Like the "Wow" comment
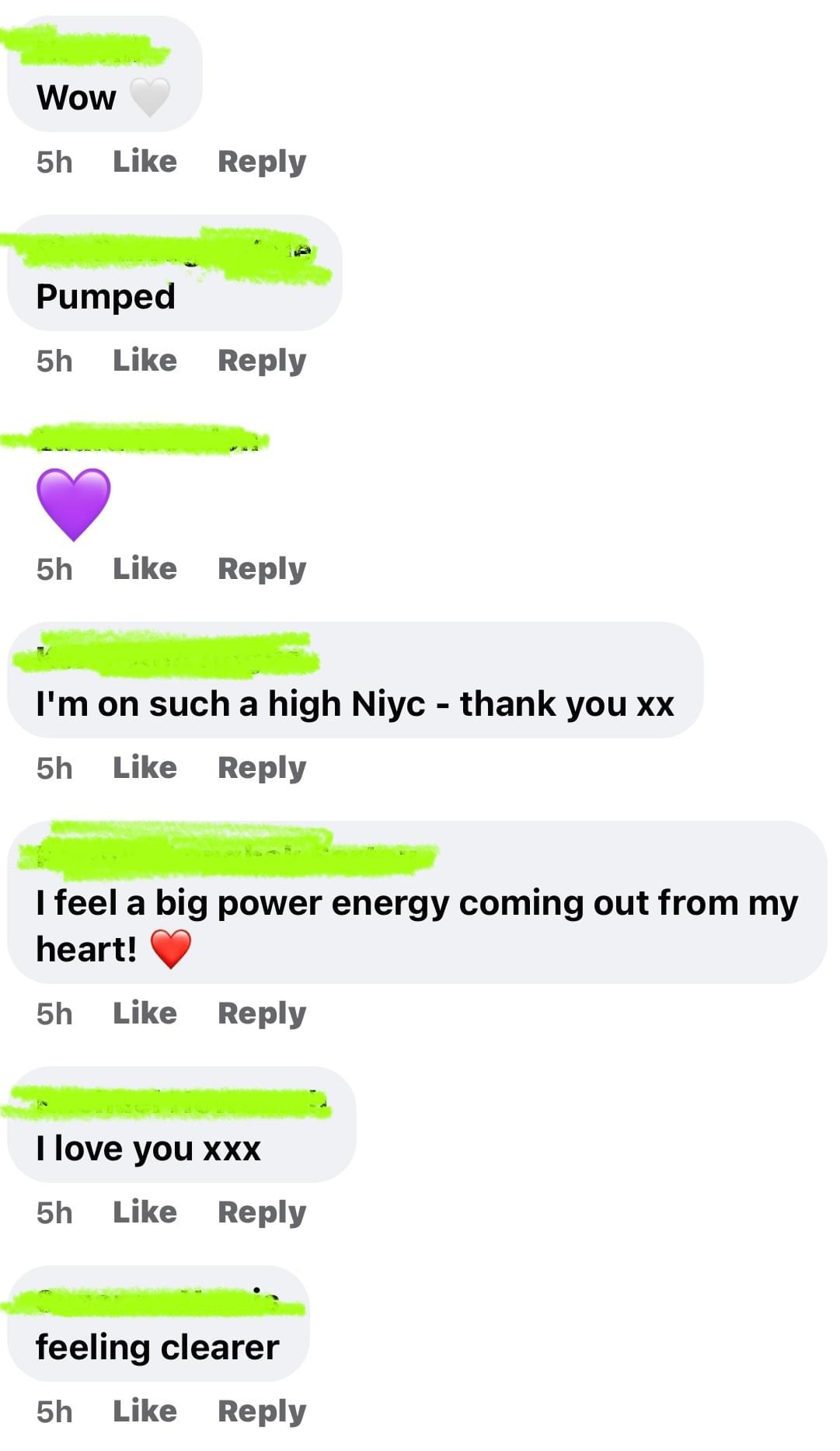The width and height of the screenshot is (840, 1451). [145, 162]
